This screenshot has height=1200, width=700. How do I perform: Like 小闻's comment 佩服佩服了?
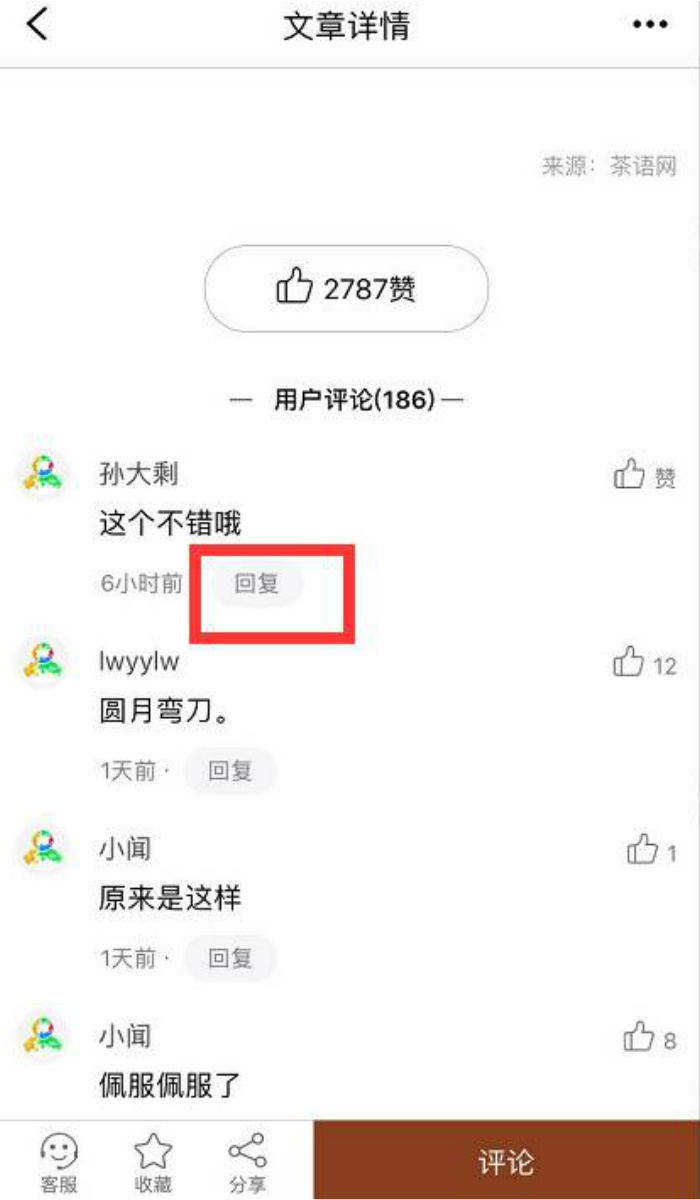[648, 1038]
